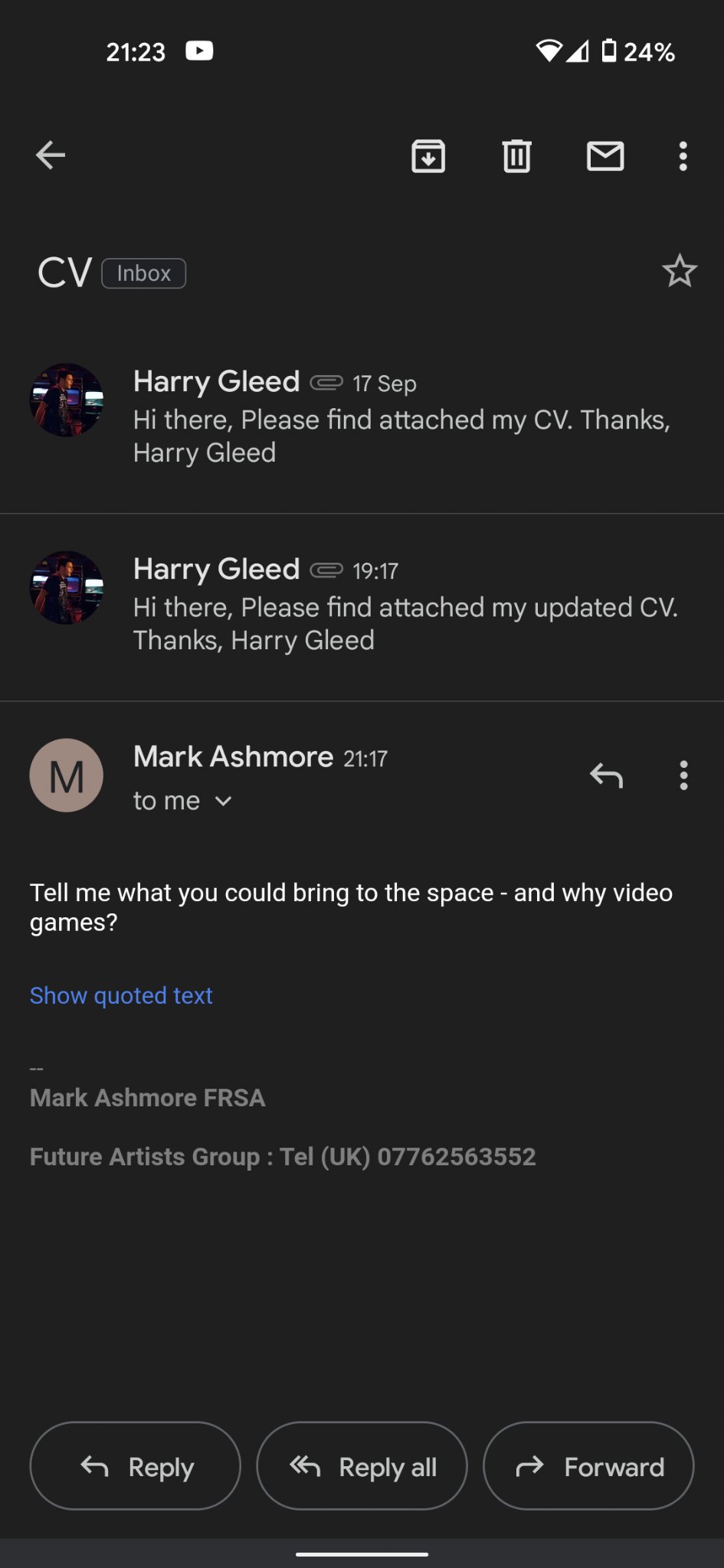Open the top toolbar overflow menu
The image size is (724, 1568).
click(683, 156)
